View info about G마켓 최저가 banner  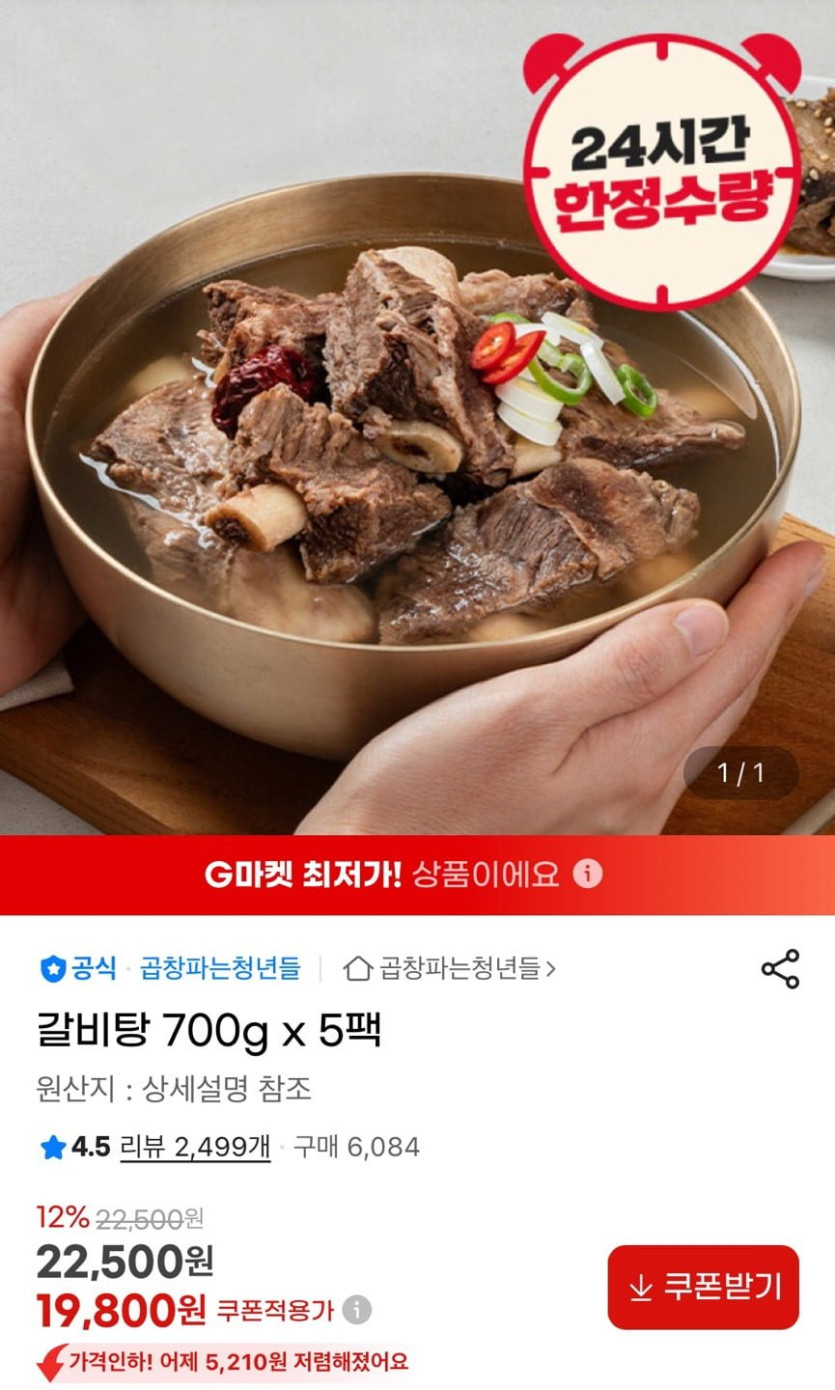(x=588, y=875)
